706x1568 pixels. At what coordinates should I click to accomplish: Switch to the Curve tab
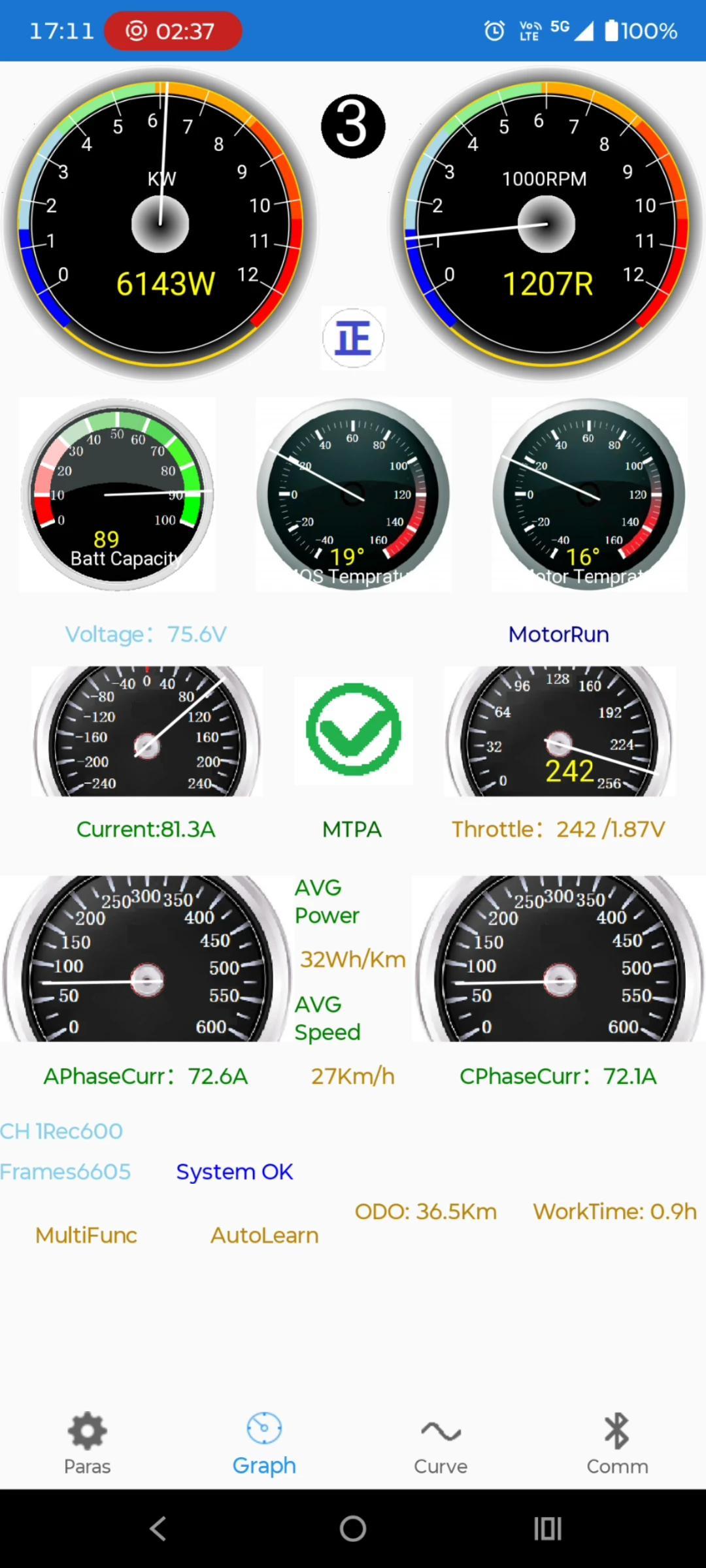[x=441, y=1444]
